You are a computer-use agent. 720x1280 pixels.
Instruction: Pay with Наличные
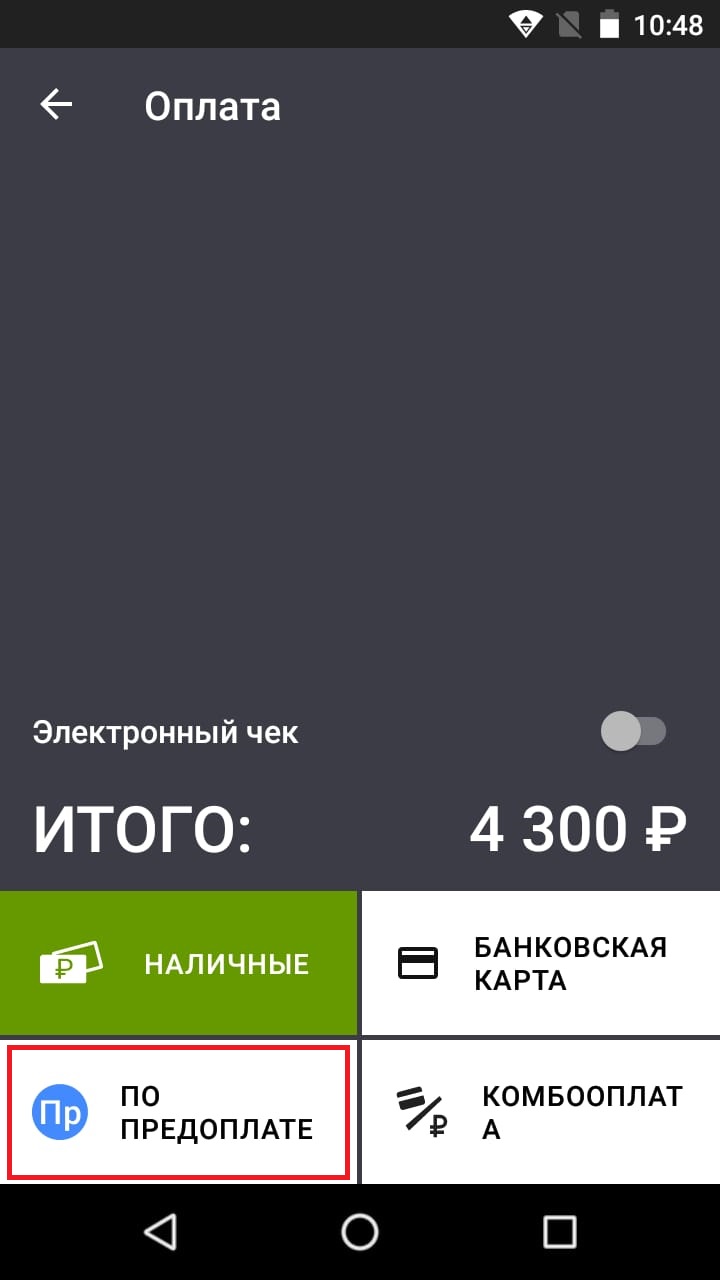pos(178,964)
